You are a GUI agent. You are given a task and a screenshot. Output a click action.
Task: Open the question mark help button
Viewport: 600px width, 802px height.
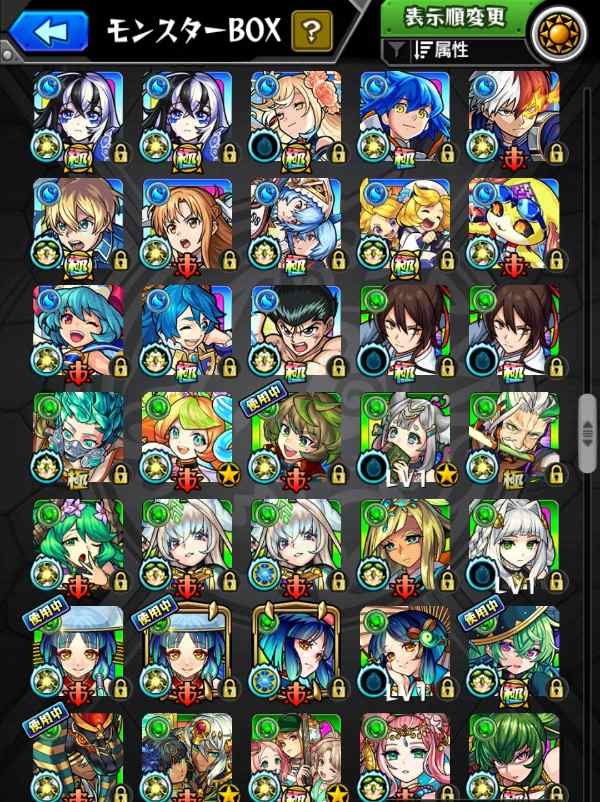click(x=312, y=32)
